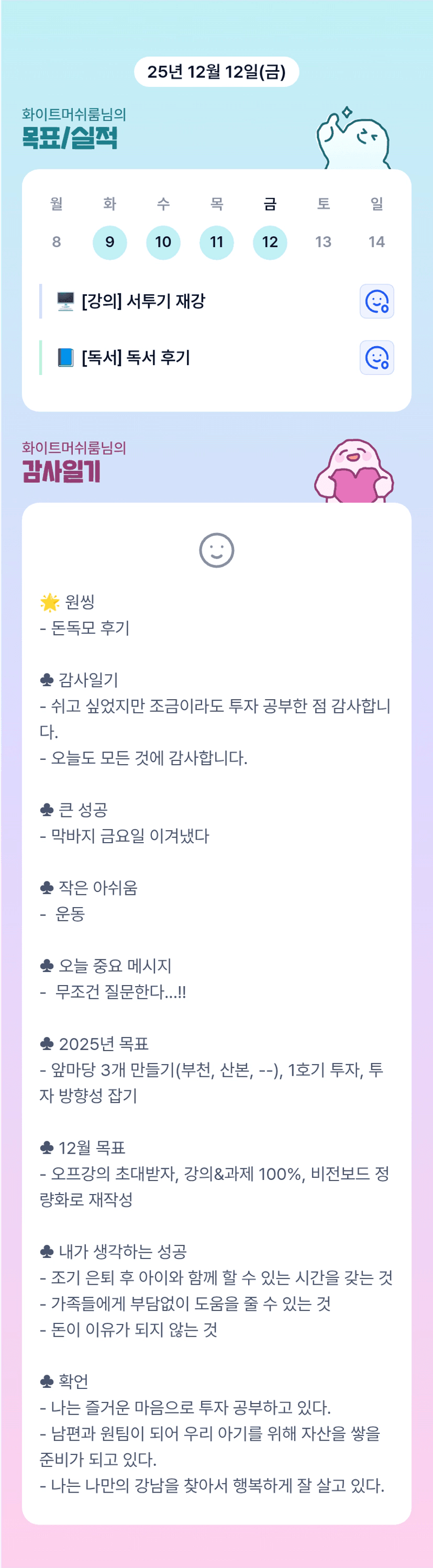Open the [독서] 독서 후기 goal row
This screenshot has height=1568, width=433.
click(x=217, y=358)
